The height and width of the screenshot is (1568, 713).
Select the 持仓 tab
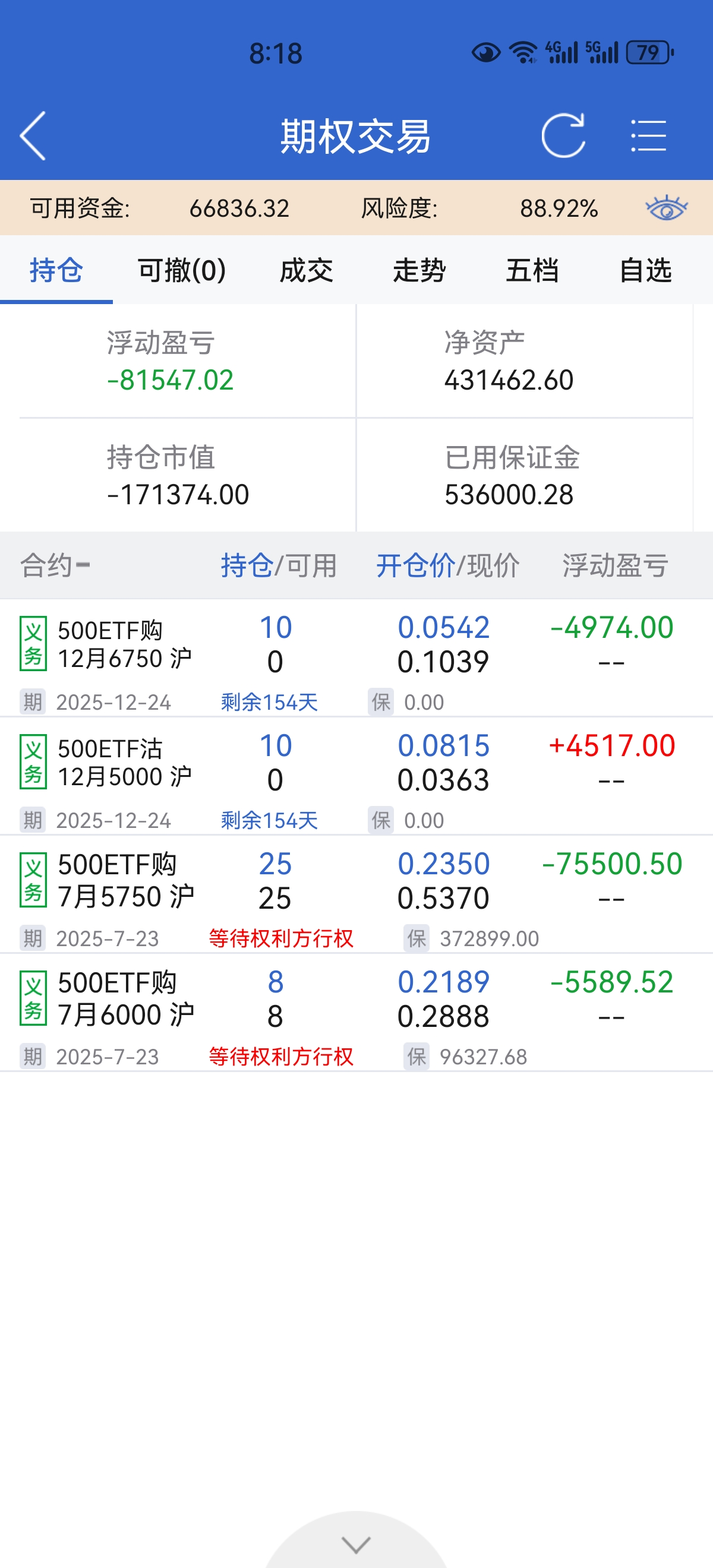(x=56, y=270)
